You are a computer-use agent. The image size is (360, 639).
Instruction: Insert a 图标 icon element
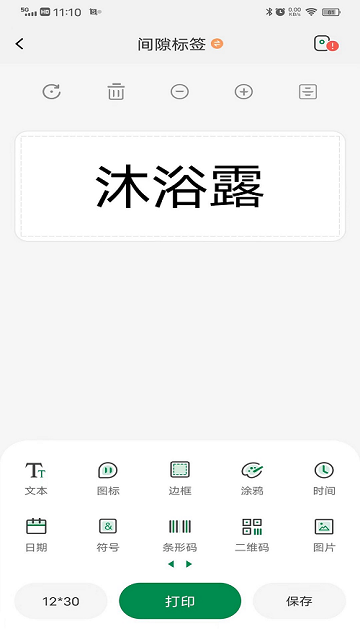point(108,478)
